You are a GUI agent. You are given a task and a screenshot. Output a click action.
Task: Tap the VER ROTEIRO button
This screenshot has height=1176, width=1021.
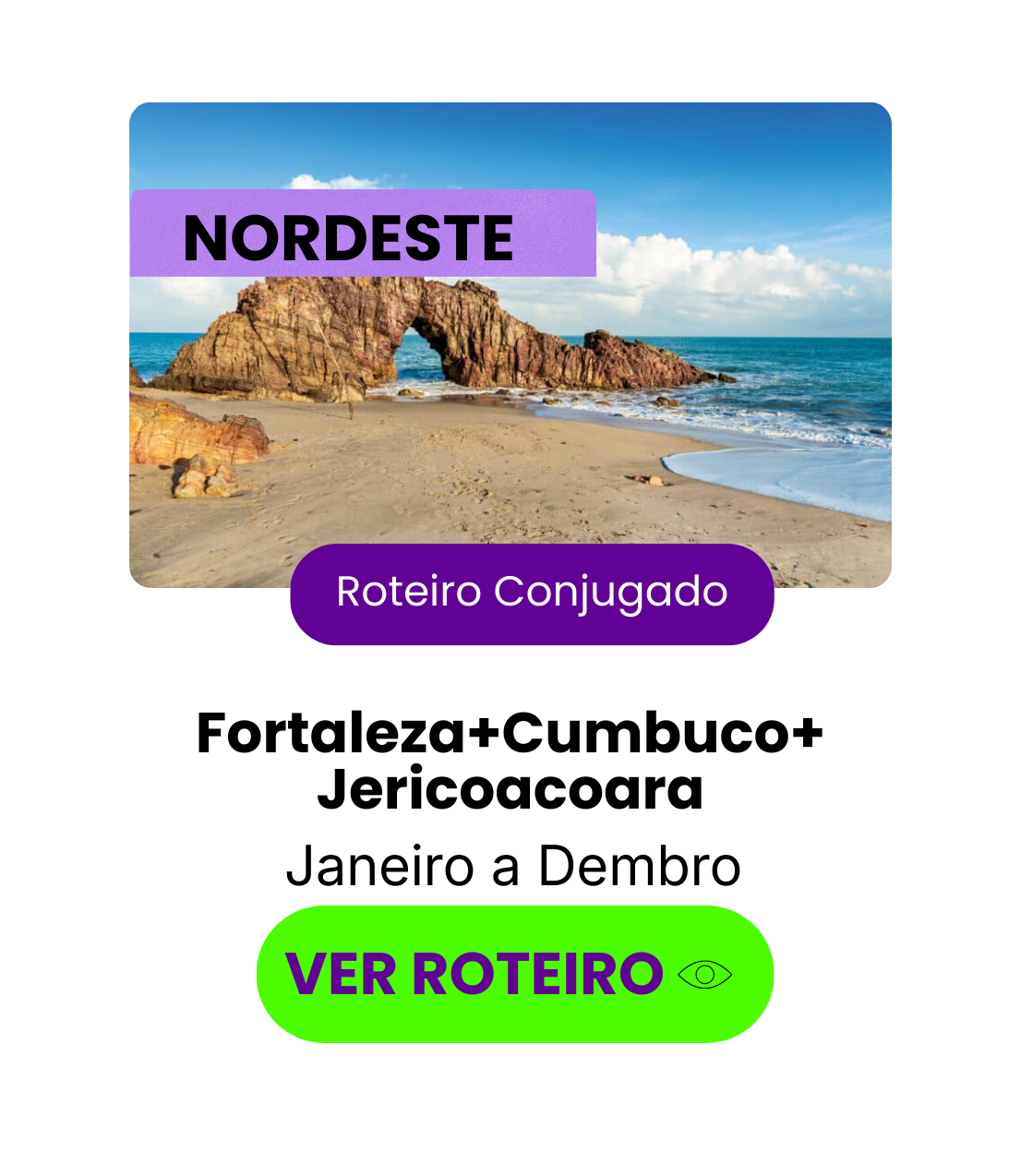click(514, 974)
